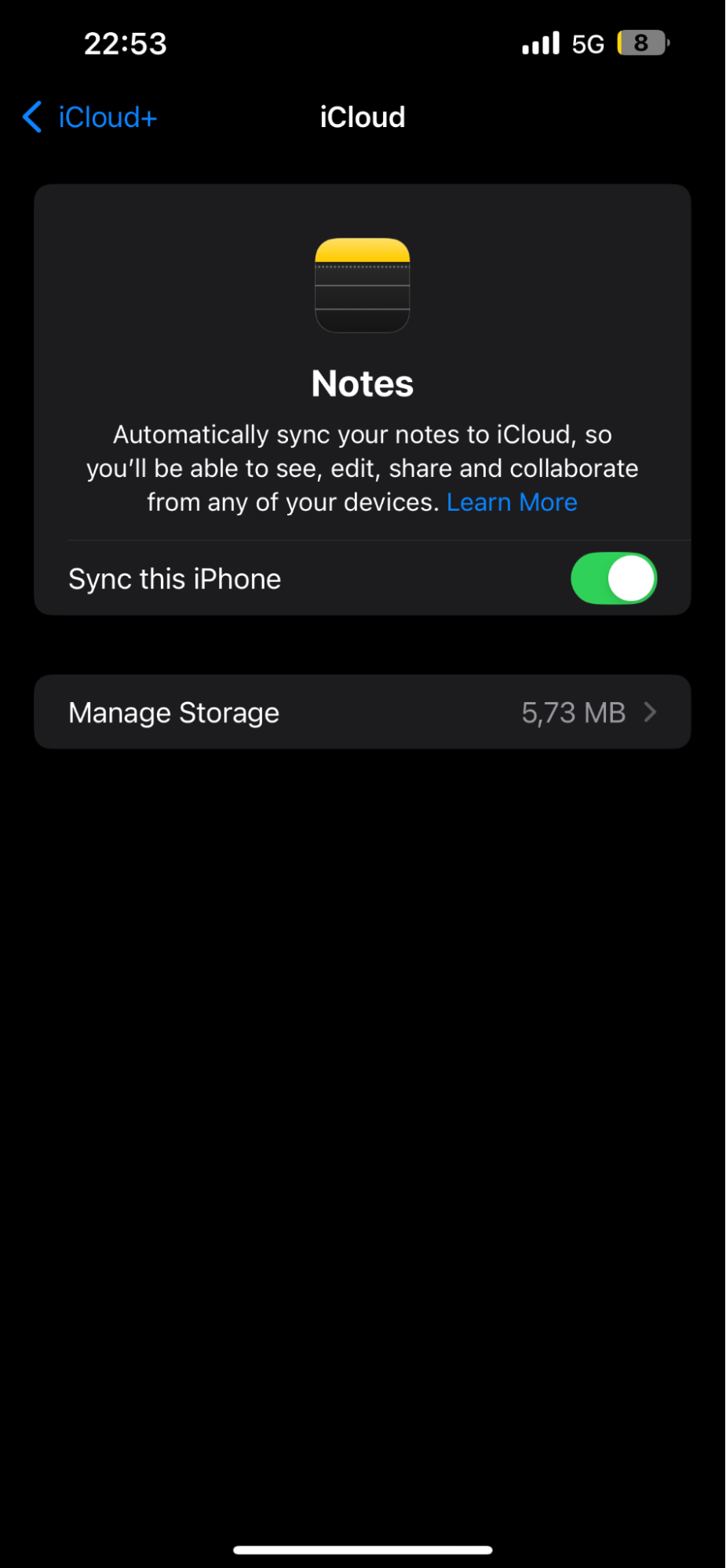Return to iCloud+ via the back item
The height and width of the screenshot is (1568, 726).
click(107, 116)
